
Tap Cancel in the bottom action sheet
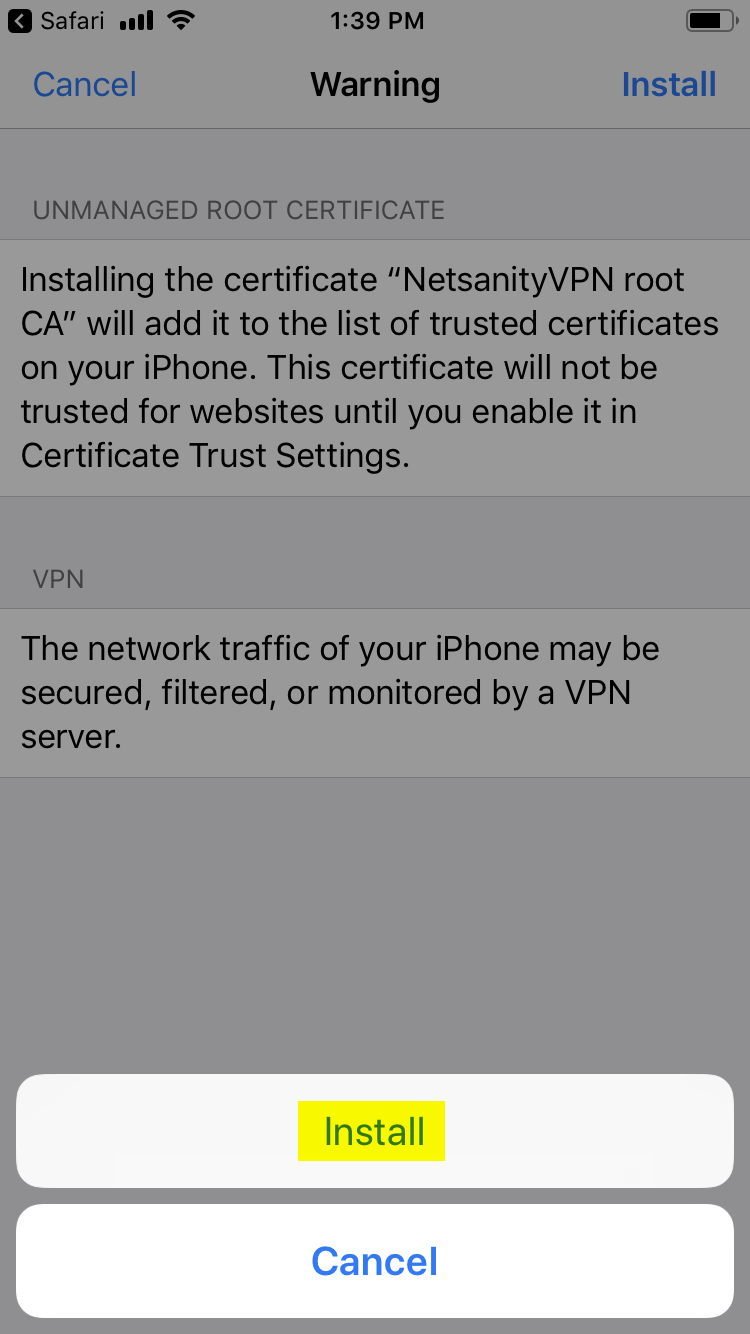tap(375, 1261)
